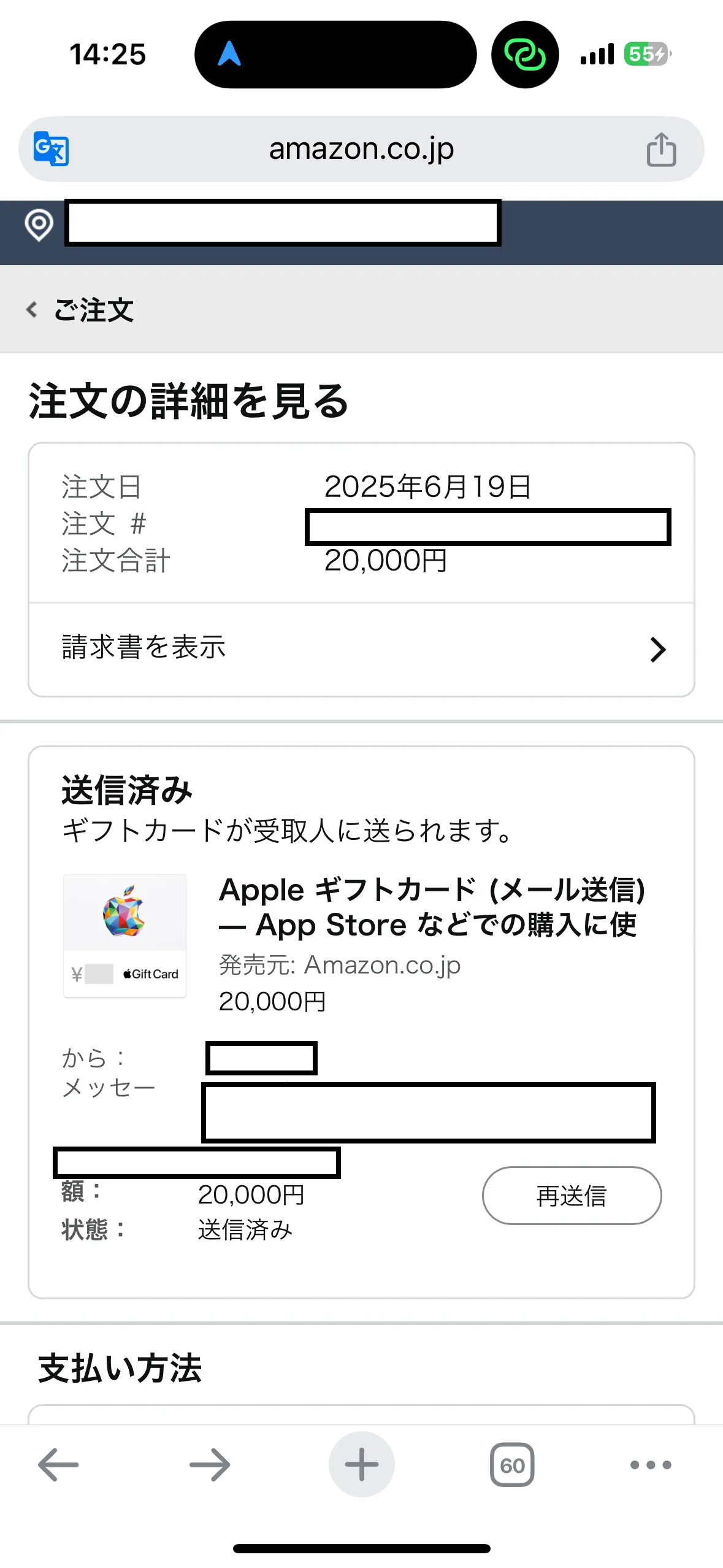The height and width of the screenshot is (1568, 723).
Task: Navigate forward in the browser
Action: tap(210, 1465)
